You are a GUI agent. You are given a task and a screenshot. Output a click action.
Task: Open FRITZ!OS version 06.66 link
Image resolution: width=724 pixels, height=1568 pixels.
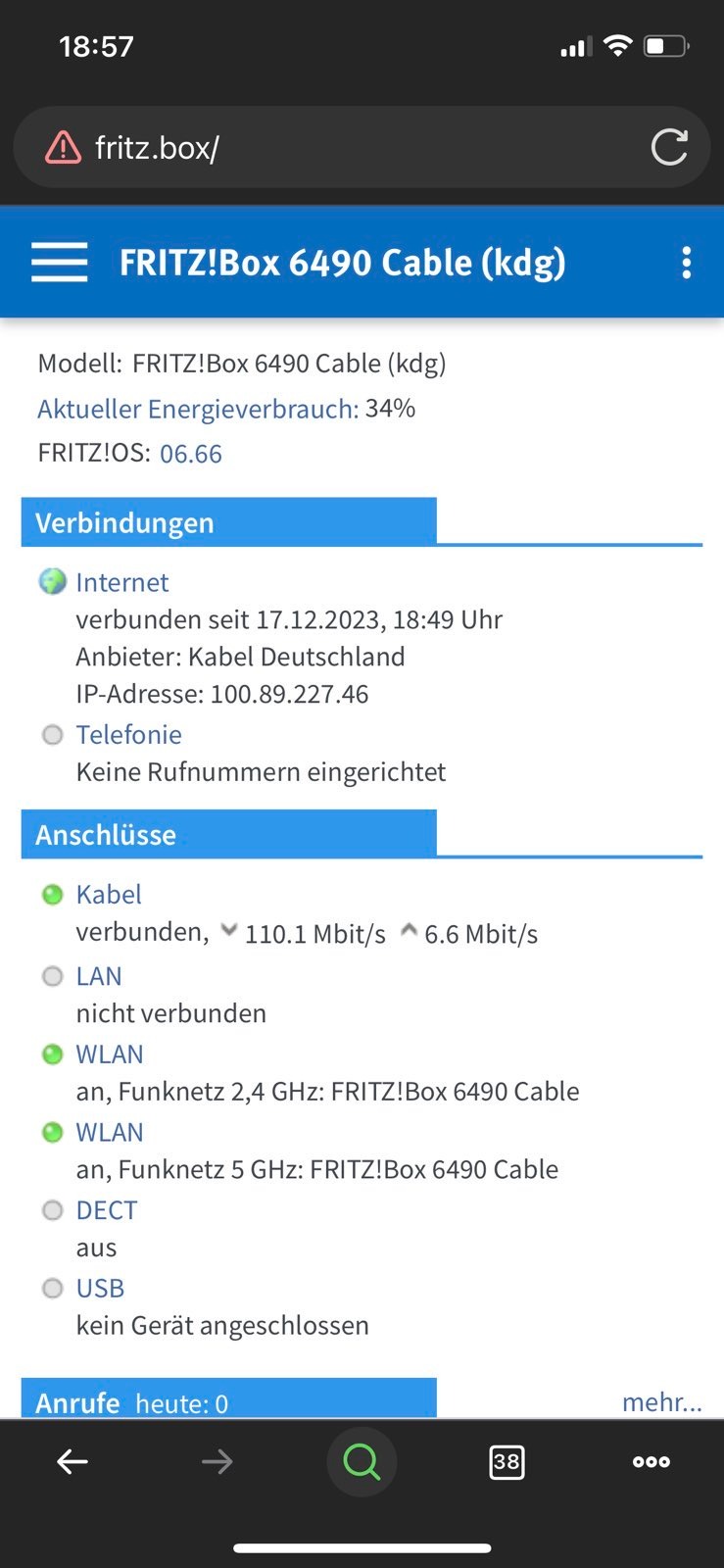191,454
